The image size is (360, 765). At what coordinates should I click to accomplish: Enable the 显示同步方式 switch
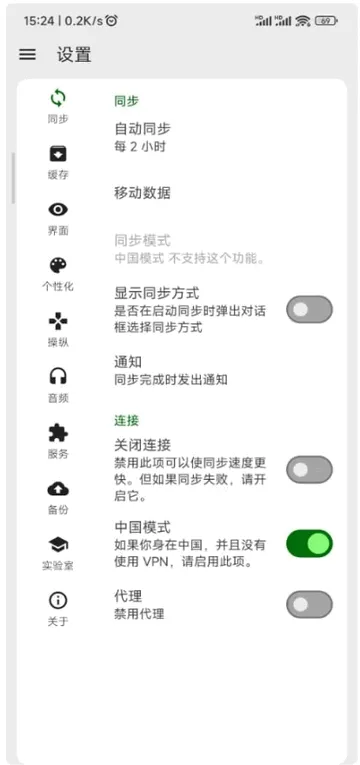click(309, 309)
